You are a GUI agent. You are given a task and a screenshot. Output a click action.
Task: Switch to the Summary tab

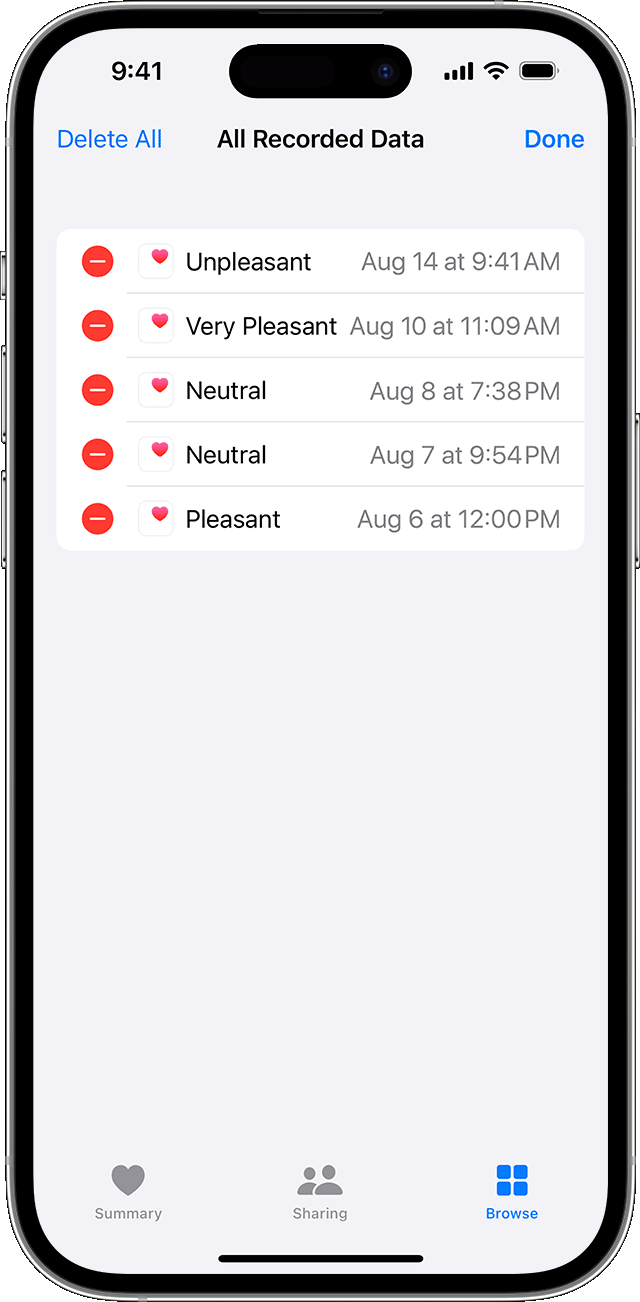tap(128, 1192)
